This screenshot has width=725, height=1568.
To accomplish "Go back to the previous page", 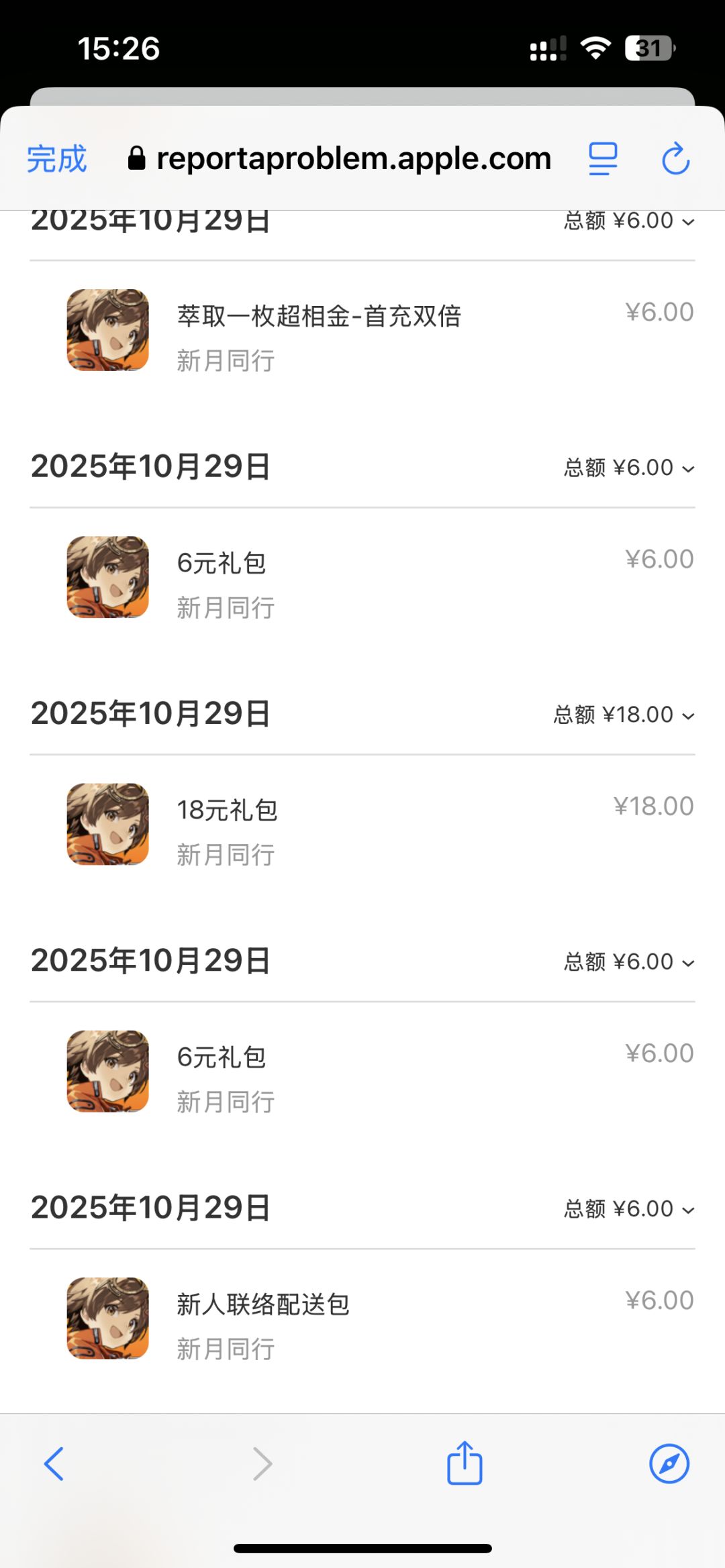I will tap(54, 1463).
